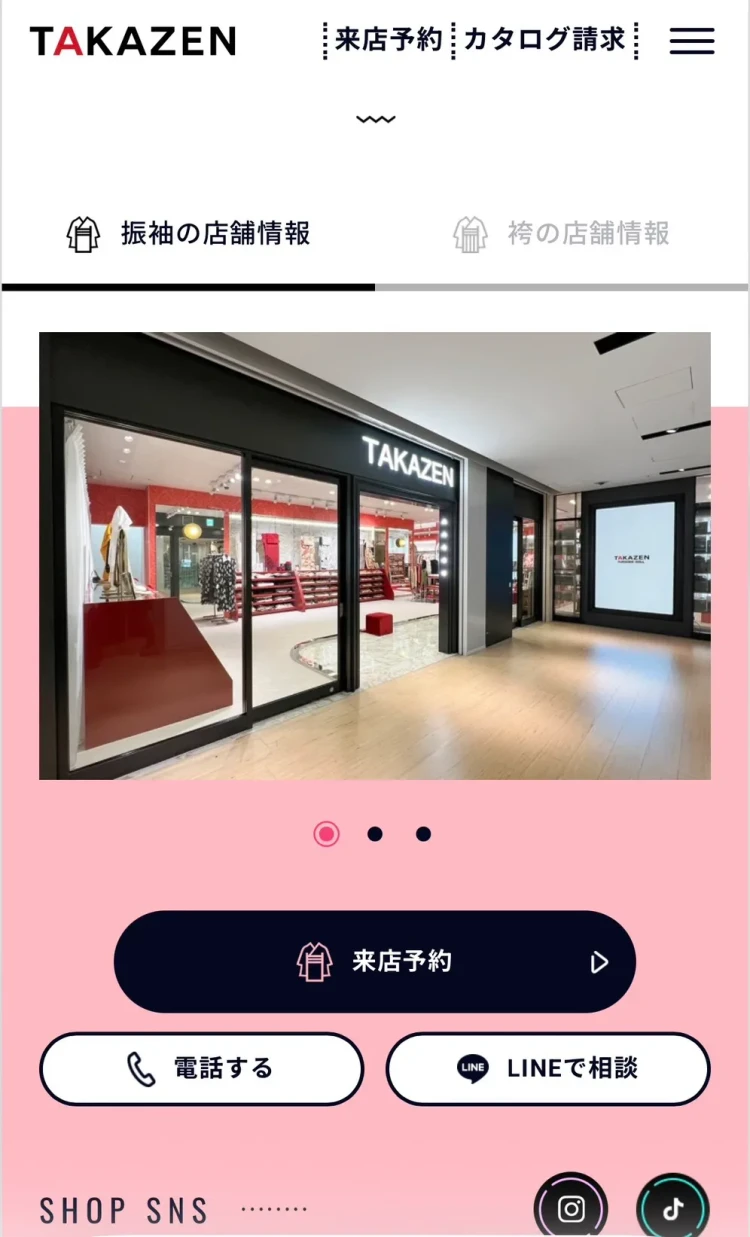Open the hamburger navigation menu
The image size is (750, 1237).
point(691,40)
